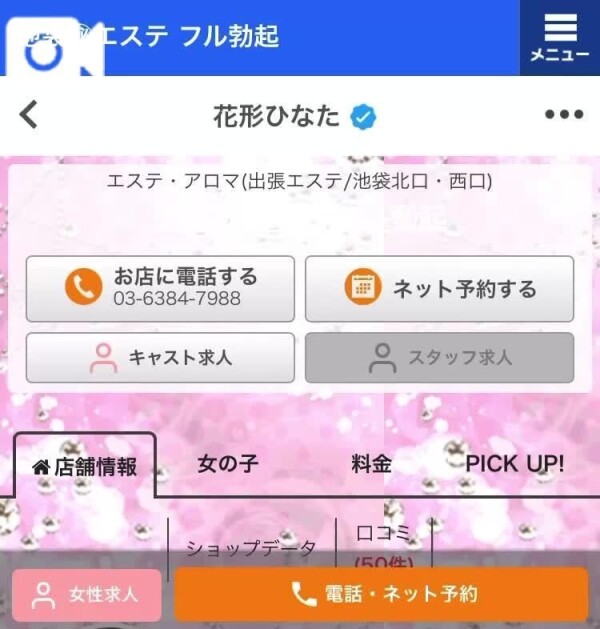Tap お店に電話する to call the shop
600x629 pixels.
[x=160, y=288]
